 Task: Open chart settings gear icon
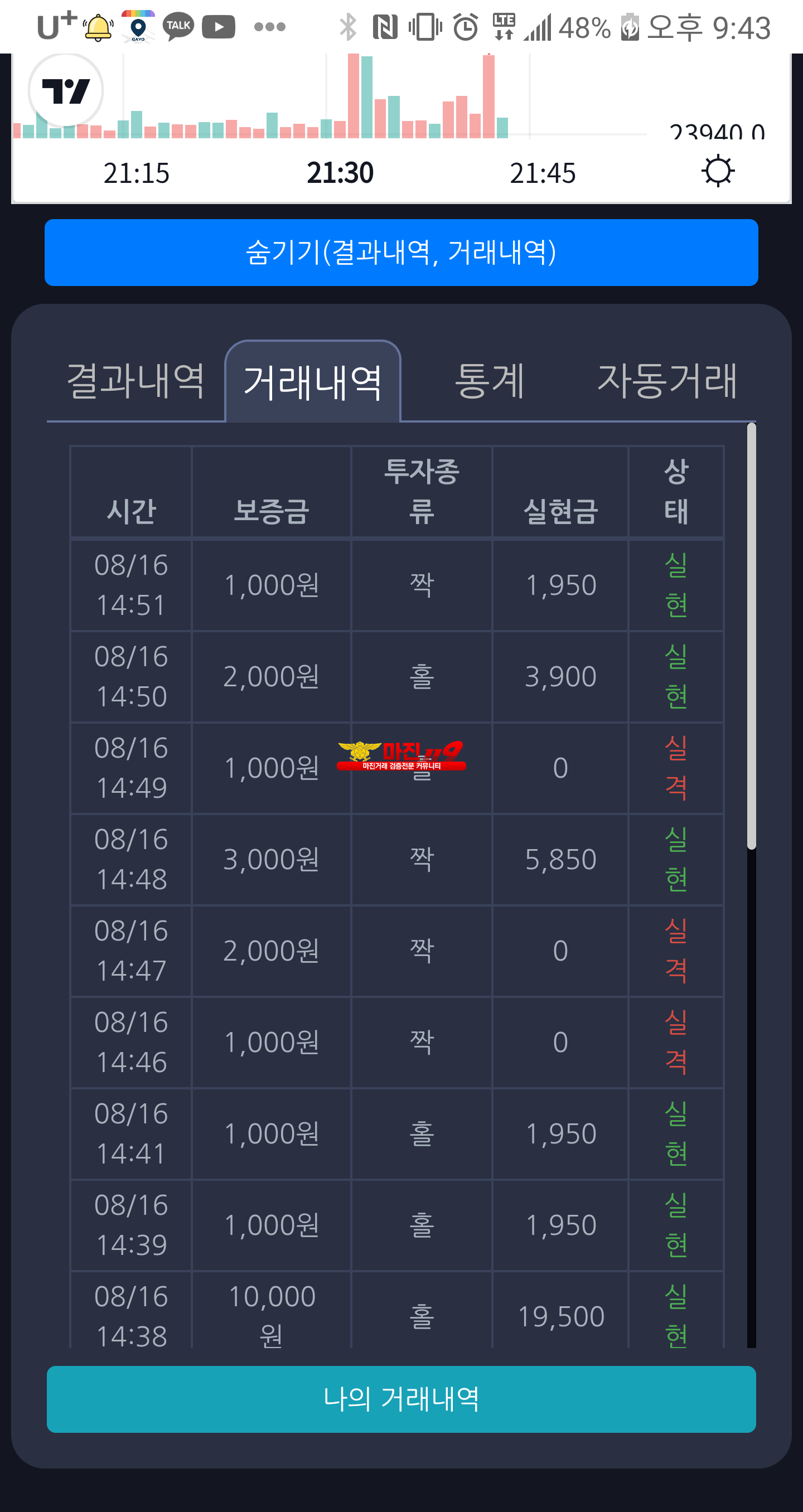point(718,171)
